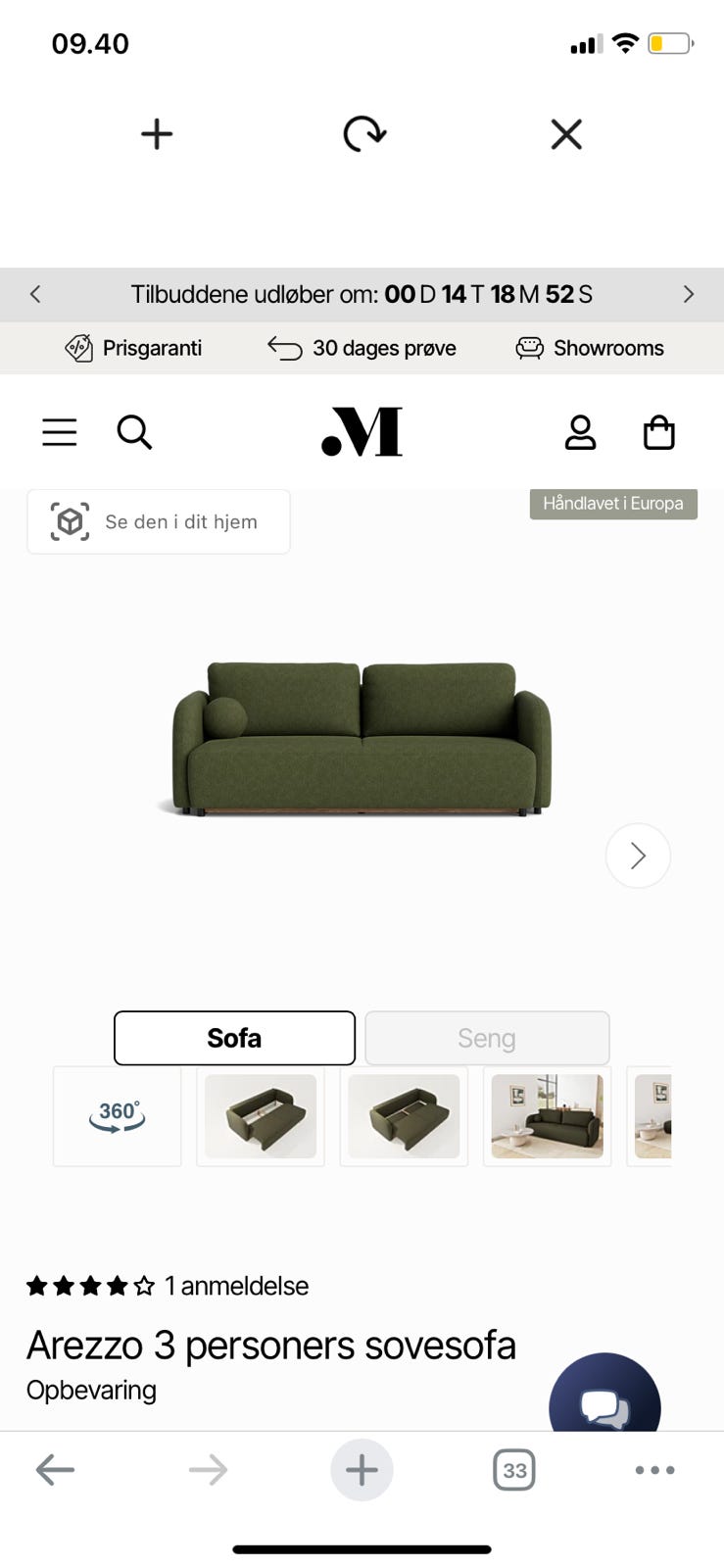Open the shopping bag

(x=658, y=431)
